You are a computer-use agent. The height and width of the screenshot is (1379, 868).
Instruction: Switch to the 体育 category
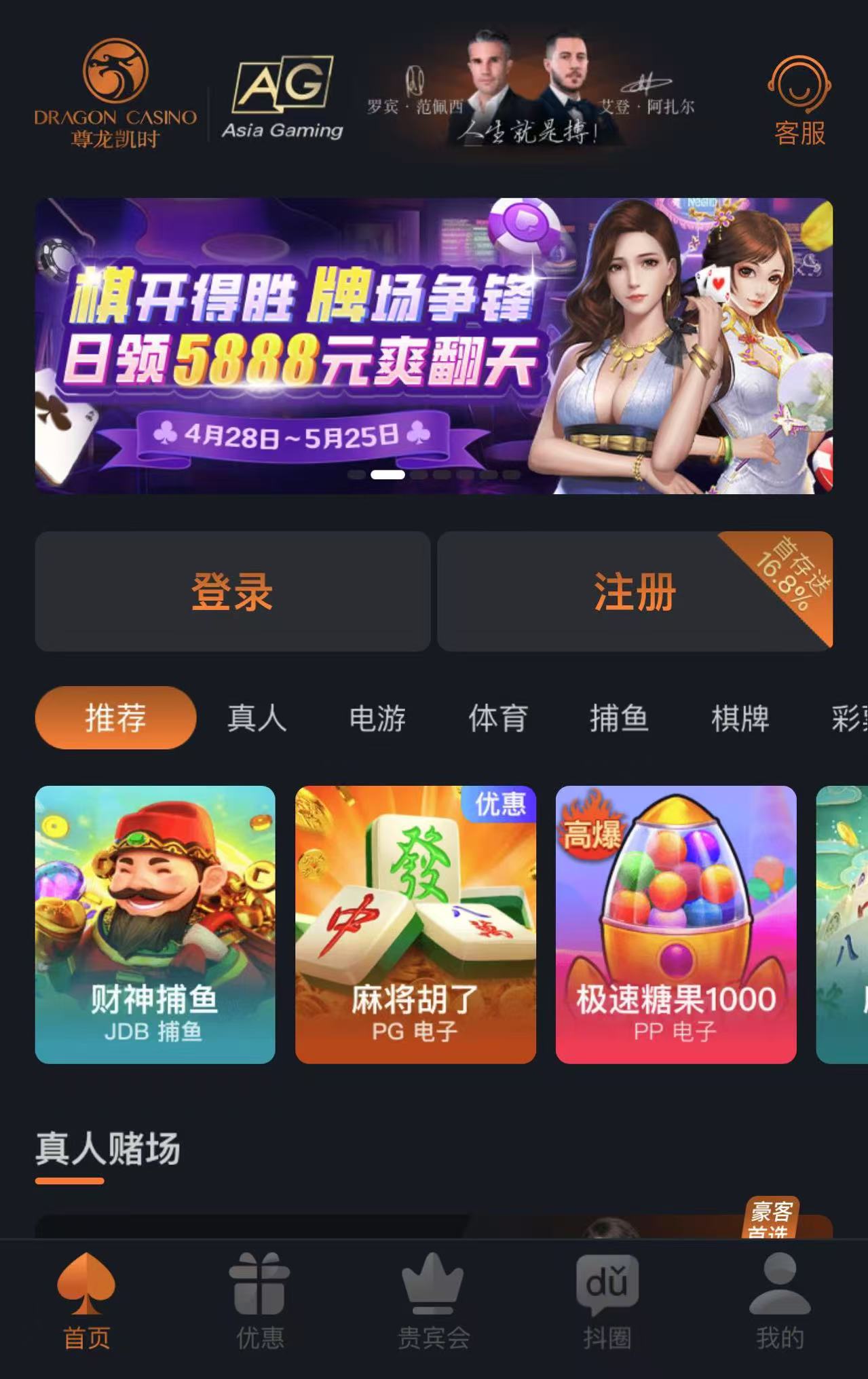point(498,718)
